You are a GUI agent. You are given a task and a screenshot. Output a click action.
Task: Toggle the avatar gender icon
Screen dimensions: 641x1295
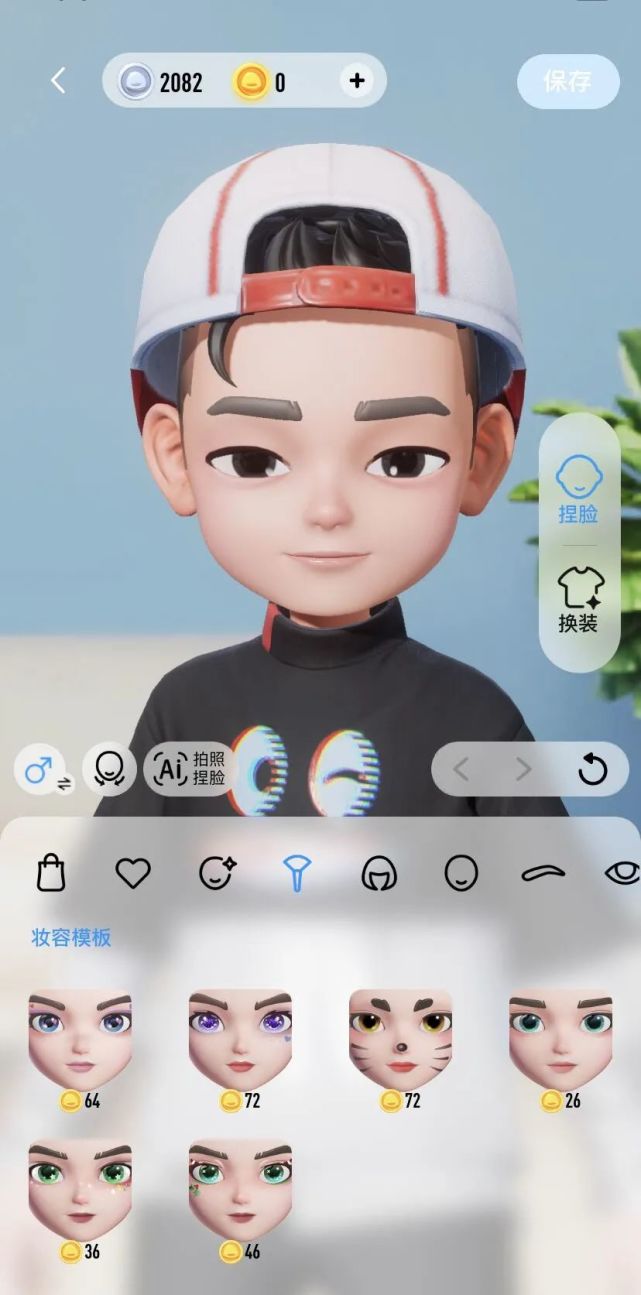(x=42, y=770)
